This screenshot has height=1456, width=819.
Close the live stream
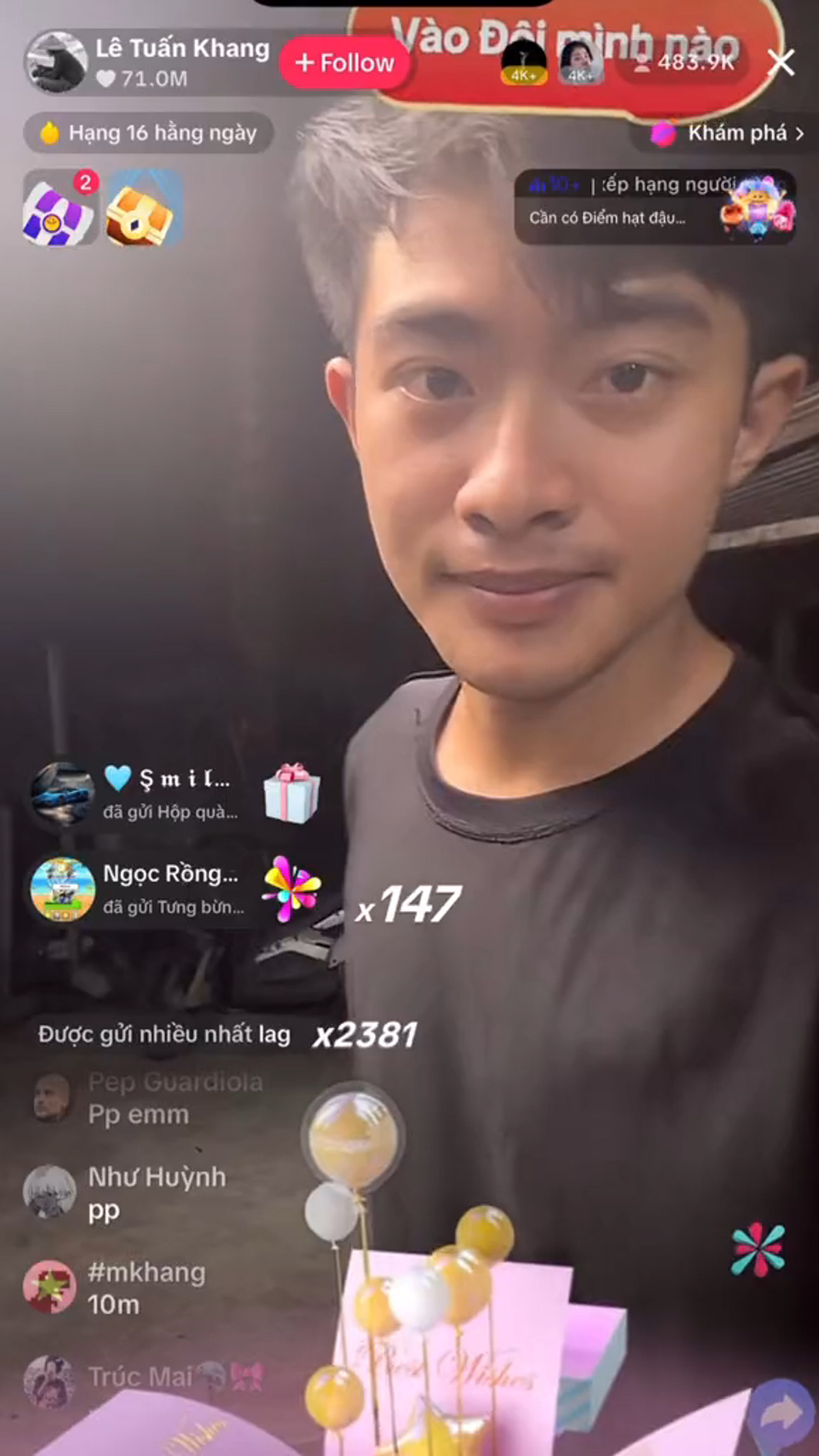[x=781, y=62]
